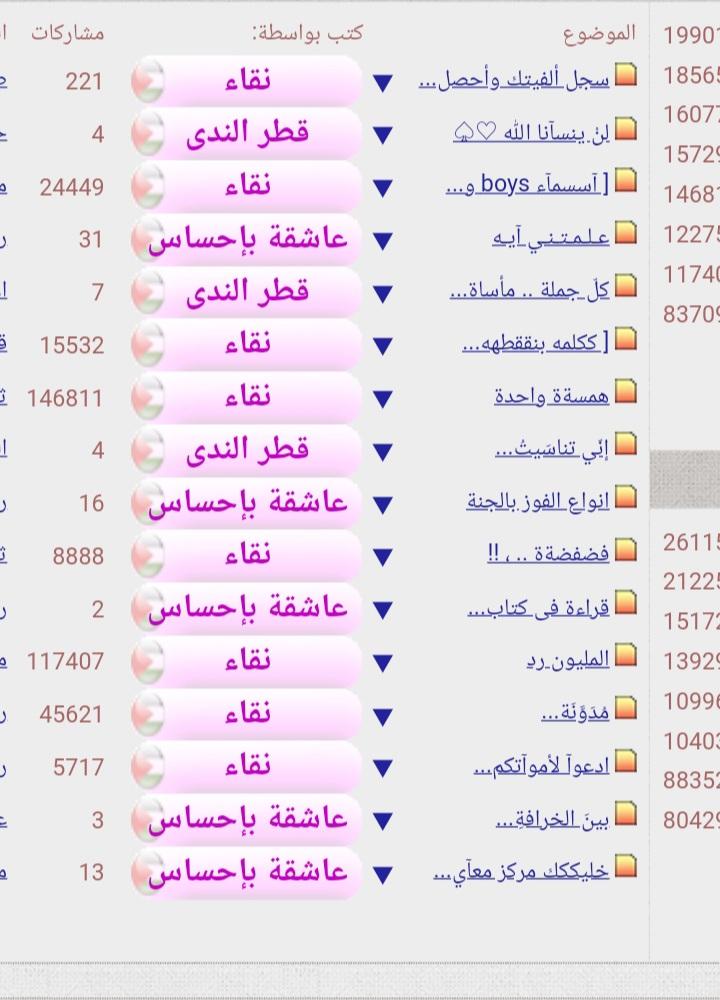This screenshot has width=720, height=1000.
Task: View the thread انواع الفوز بالجنة
Action: 538,502
